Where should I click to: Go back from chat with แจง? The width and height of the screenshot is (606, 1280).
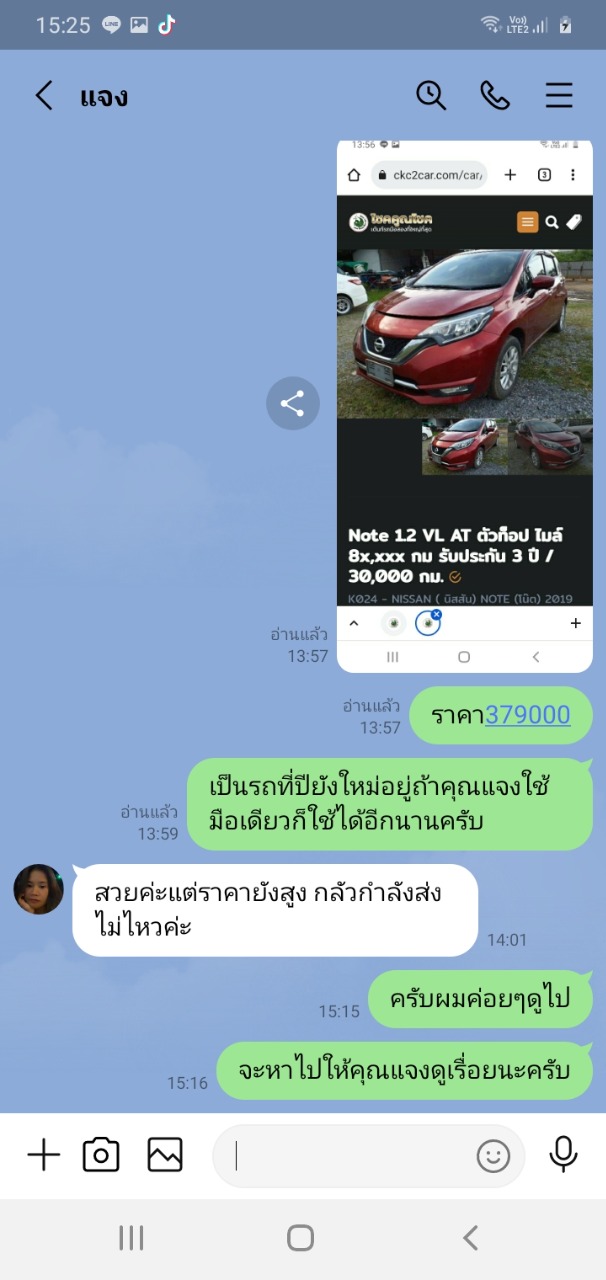click(x=43, y=96)
